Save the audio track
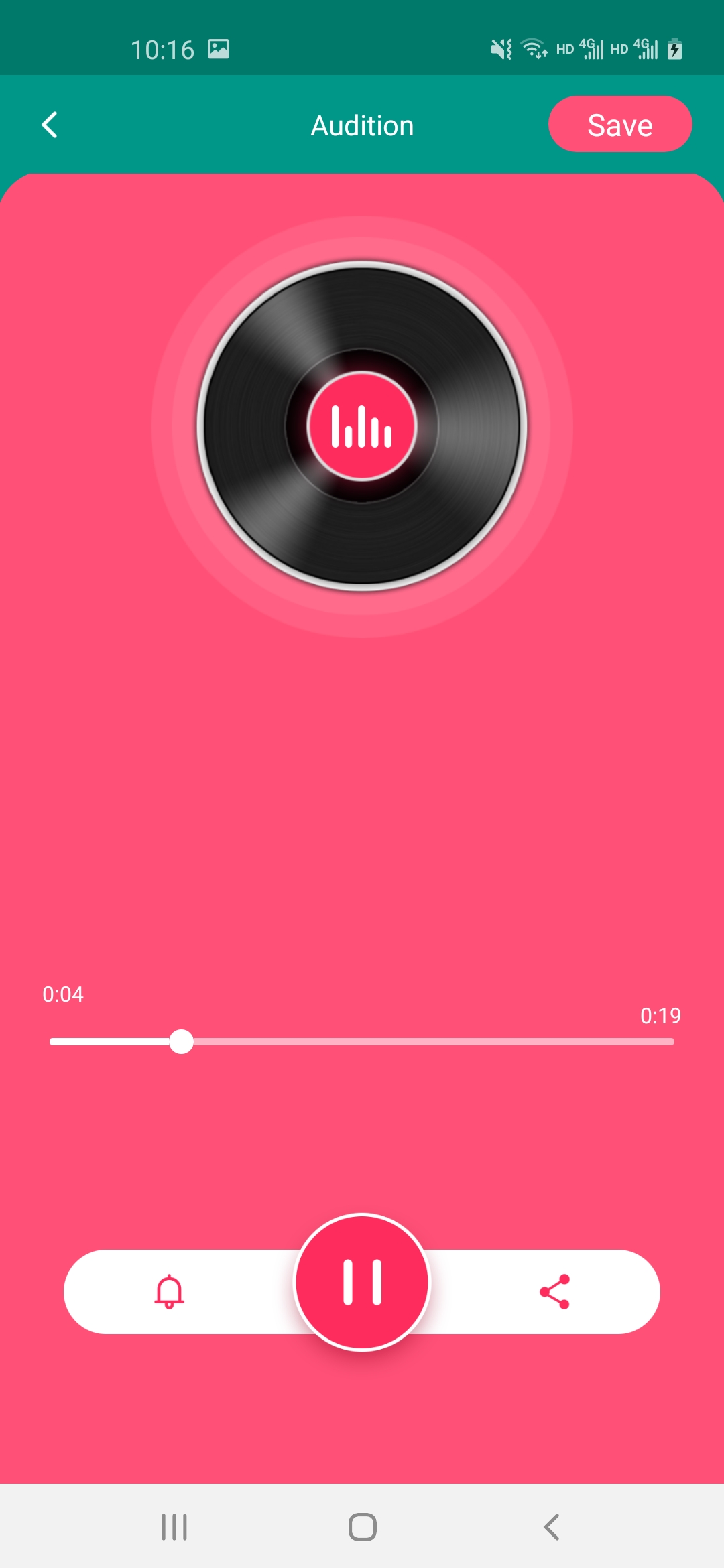Viewport: 724px width, 1568px height. (619, 125)
